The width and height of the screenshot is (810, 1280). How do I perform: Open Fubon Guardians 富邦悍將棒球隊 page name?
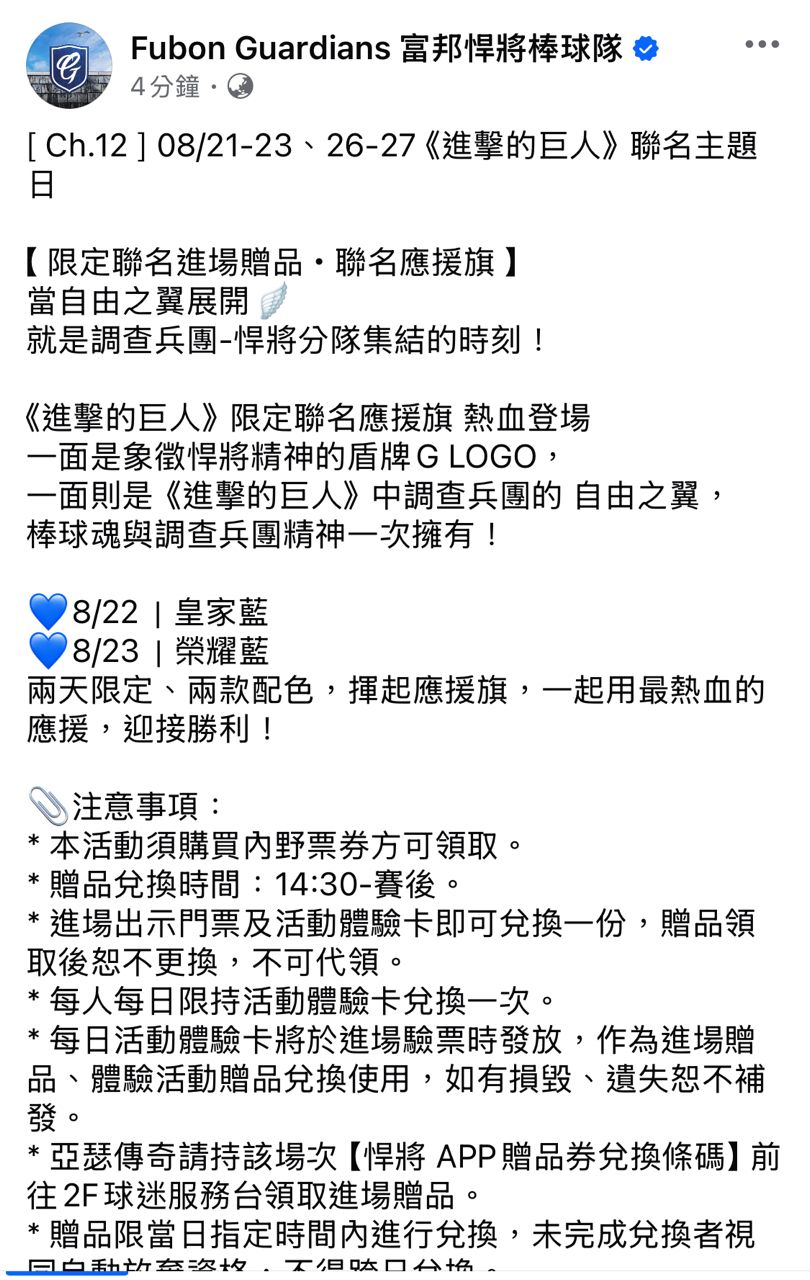(x=377, y=47)
